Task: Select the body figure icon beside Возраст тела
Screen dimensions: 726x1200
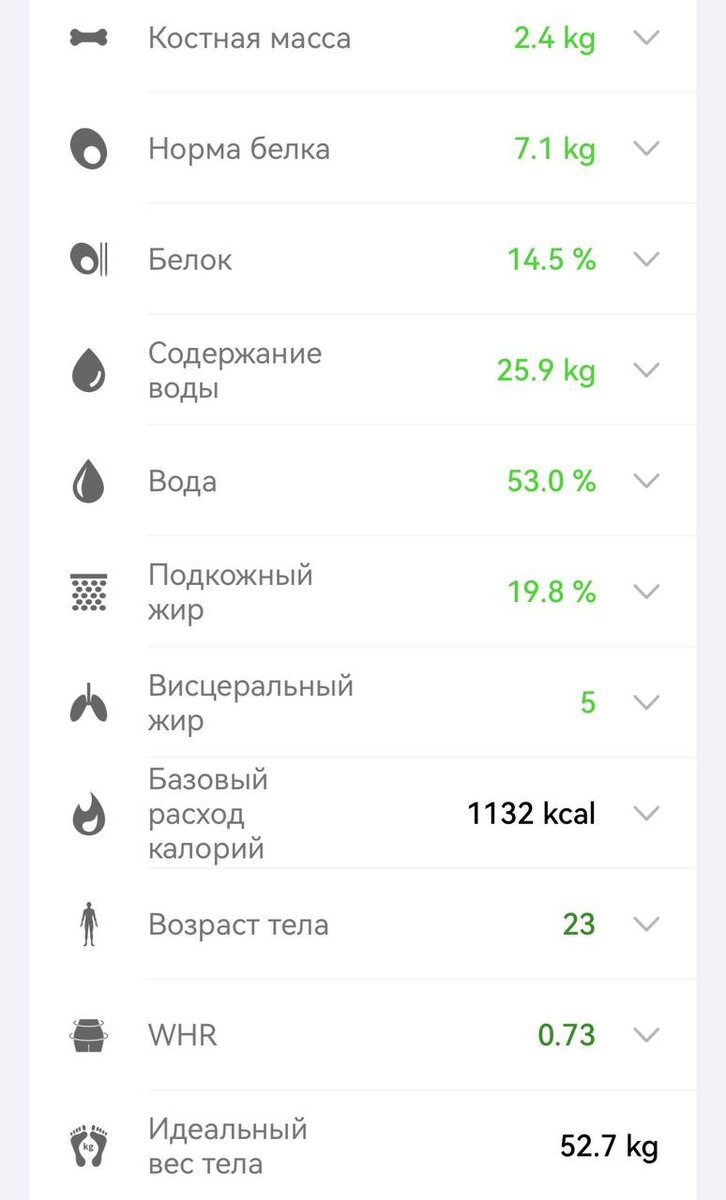Action: point(88,925)
